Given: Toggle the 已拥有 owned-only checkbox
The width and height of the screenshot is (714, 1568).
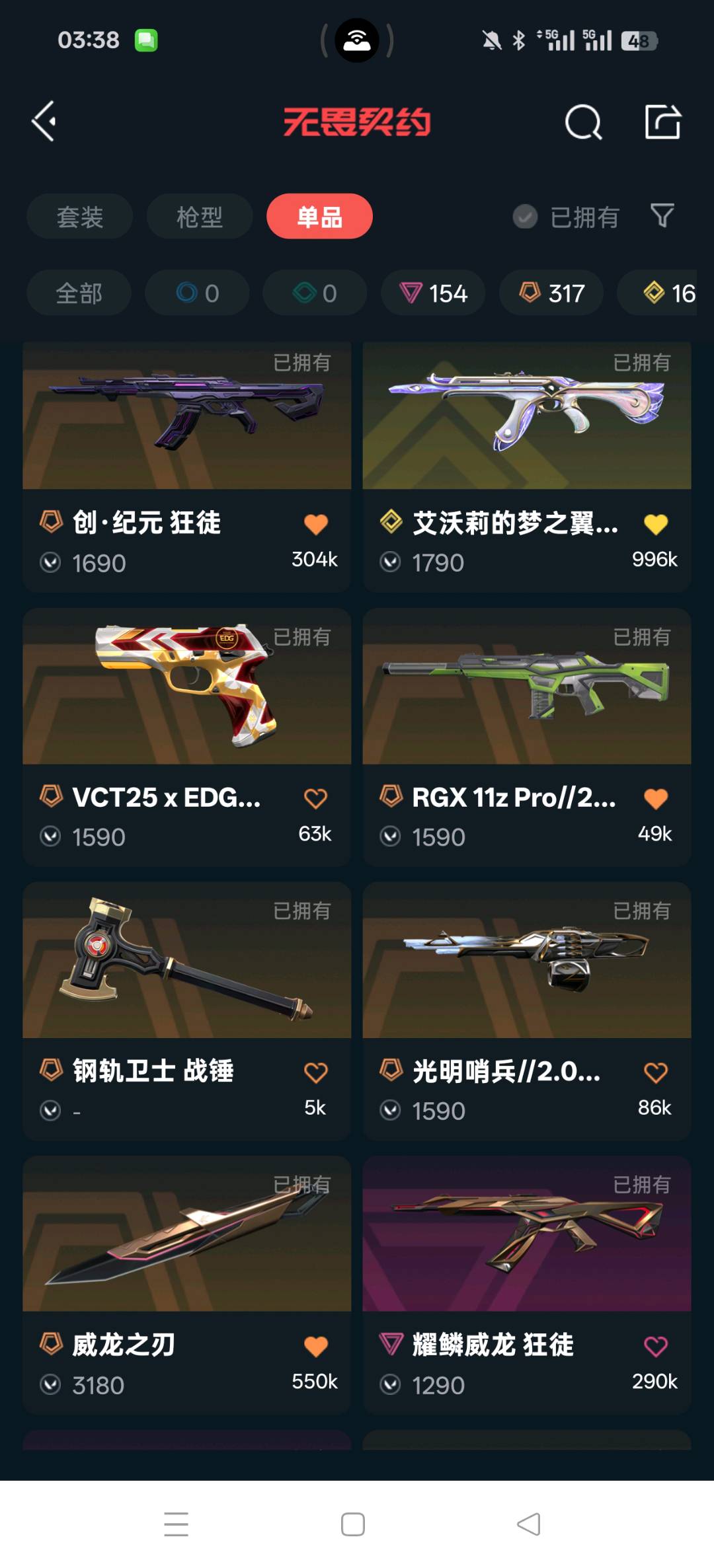Looking at the screenshot, I should point(525,217).
